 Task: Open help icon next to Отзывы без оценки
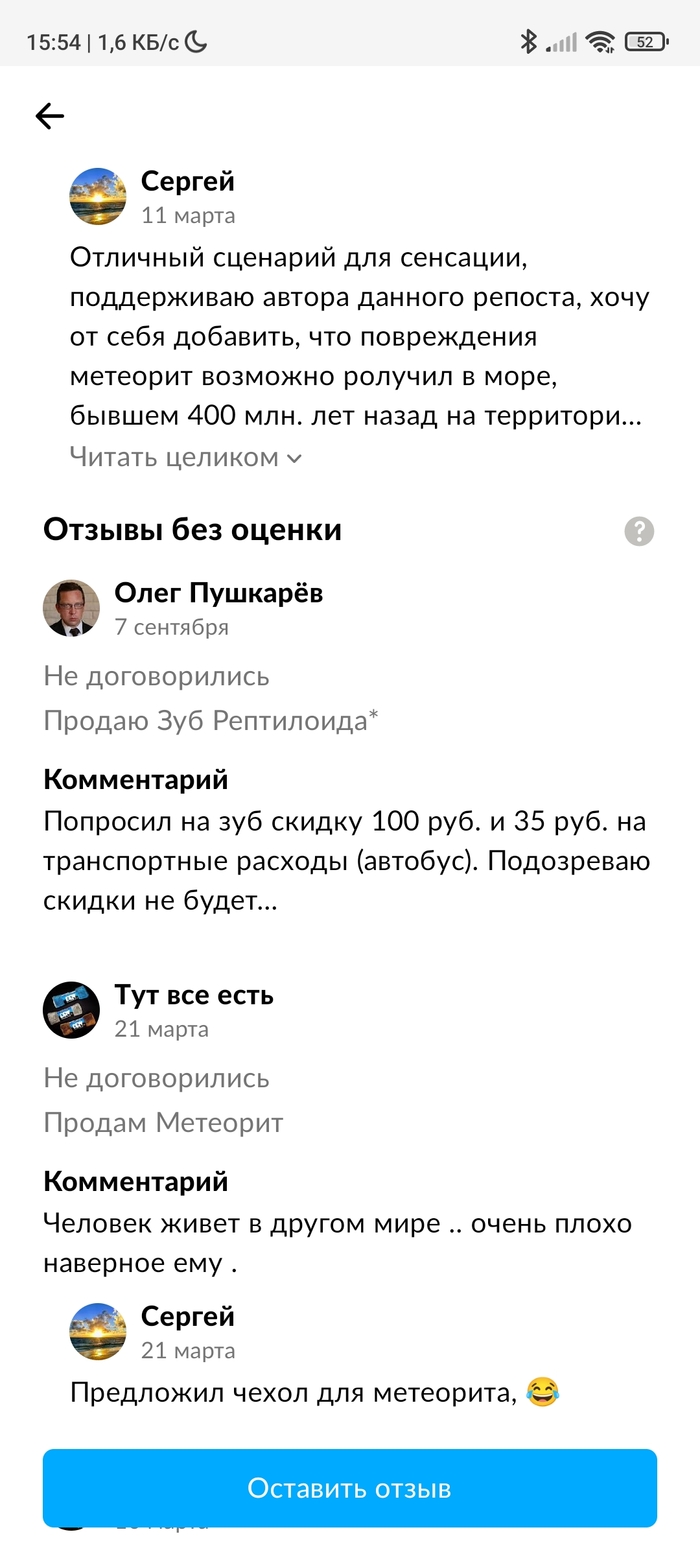639,531
